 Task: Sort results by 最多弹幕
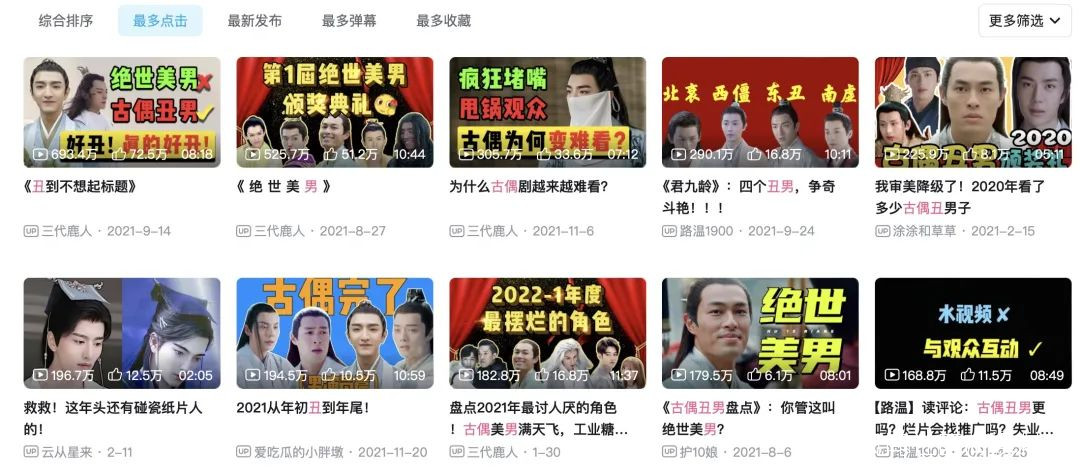(349, 20)
